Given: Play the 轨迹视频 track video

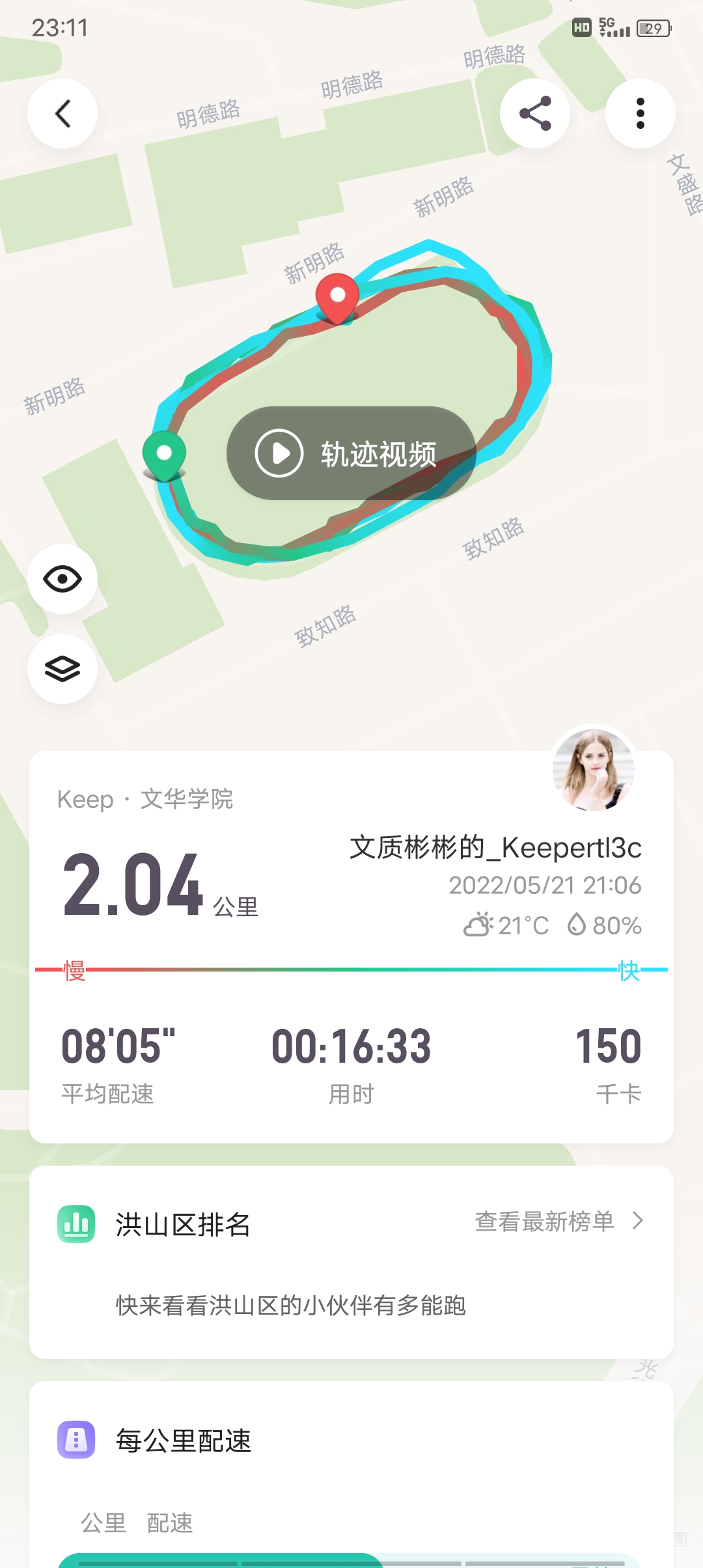Looking at the screenshot, I should pos(351,453).
